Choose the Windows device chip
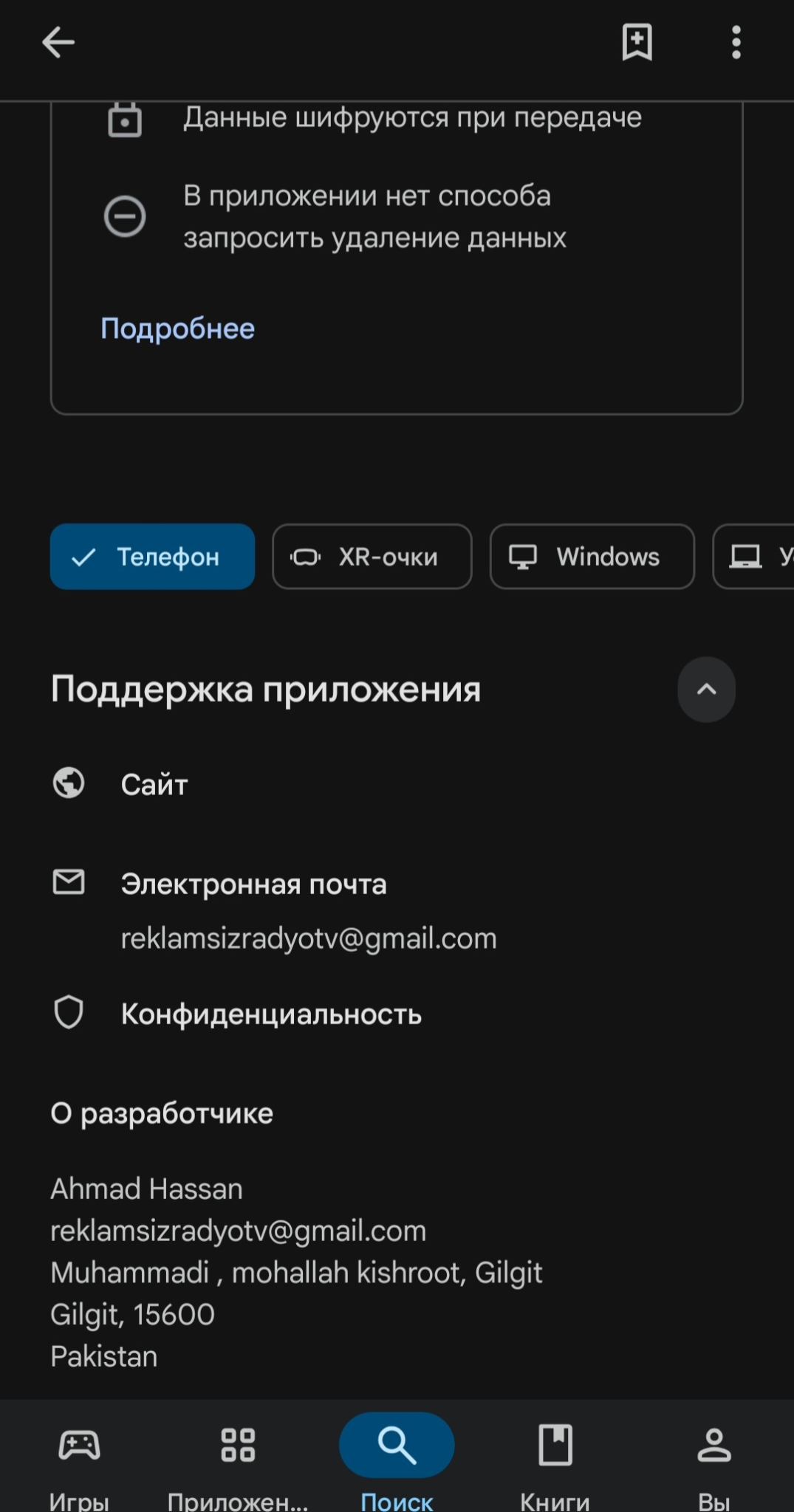 [592, 557]
